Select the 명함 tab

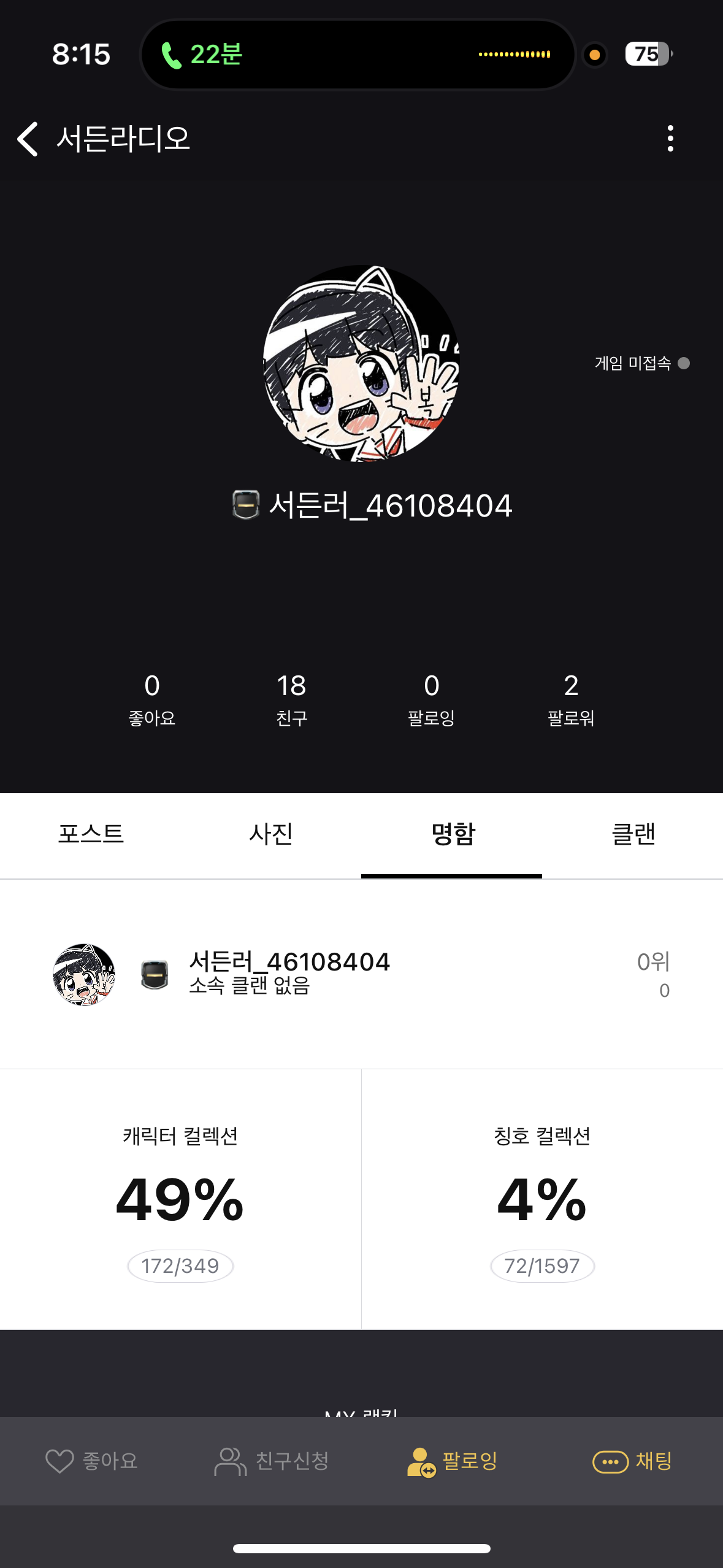point(453,834)
